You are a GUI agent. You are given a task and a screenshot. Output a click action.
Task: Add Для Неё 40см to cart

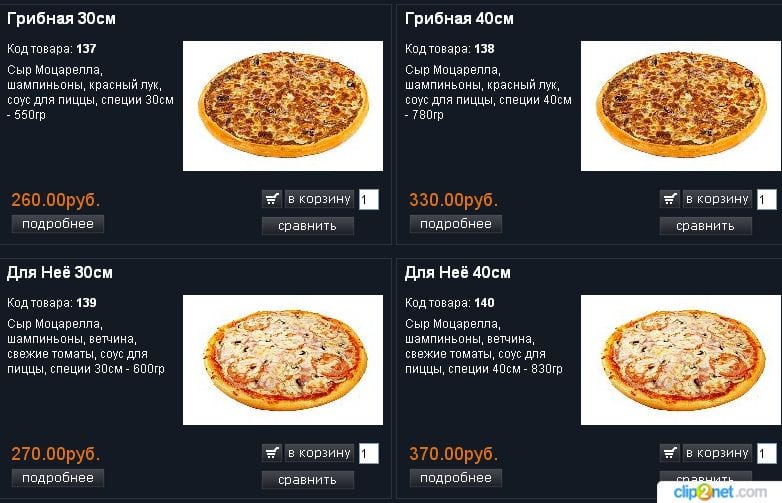tap(717, 453)
